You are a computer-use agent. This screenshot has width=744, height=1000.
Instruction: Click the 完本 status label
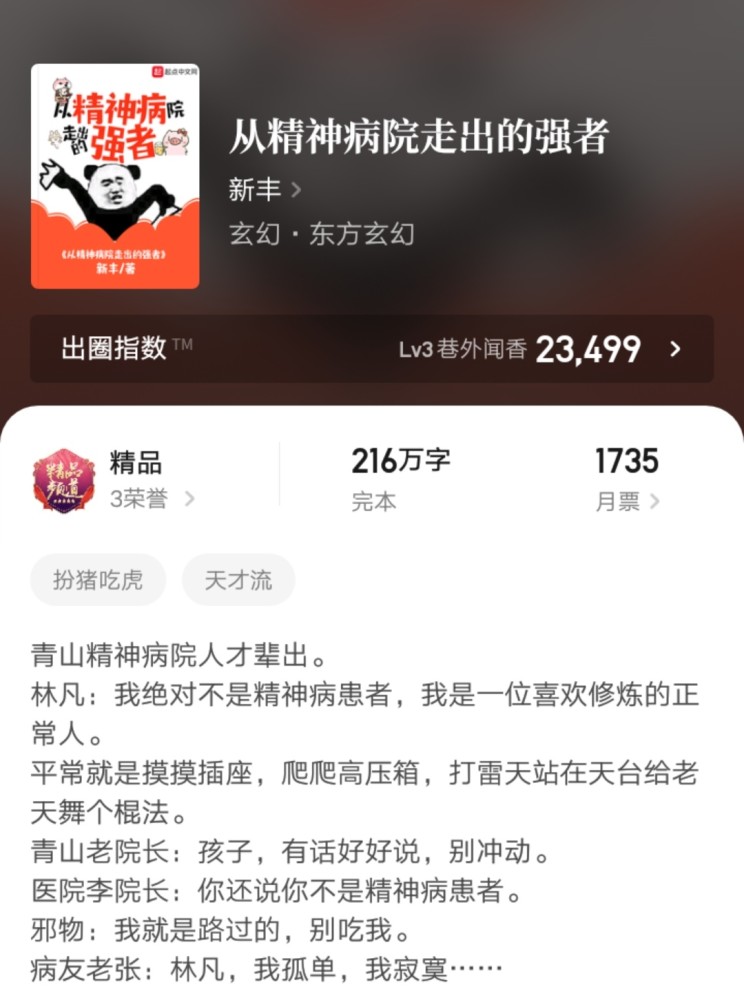pos(374,501)
